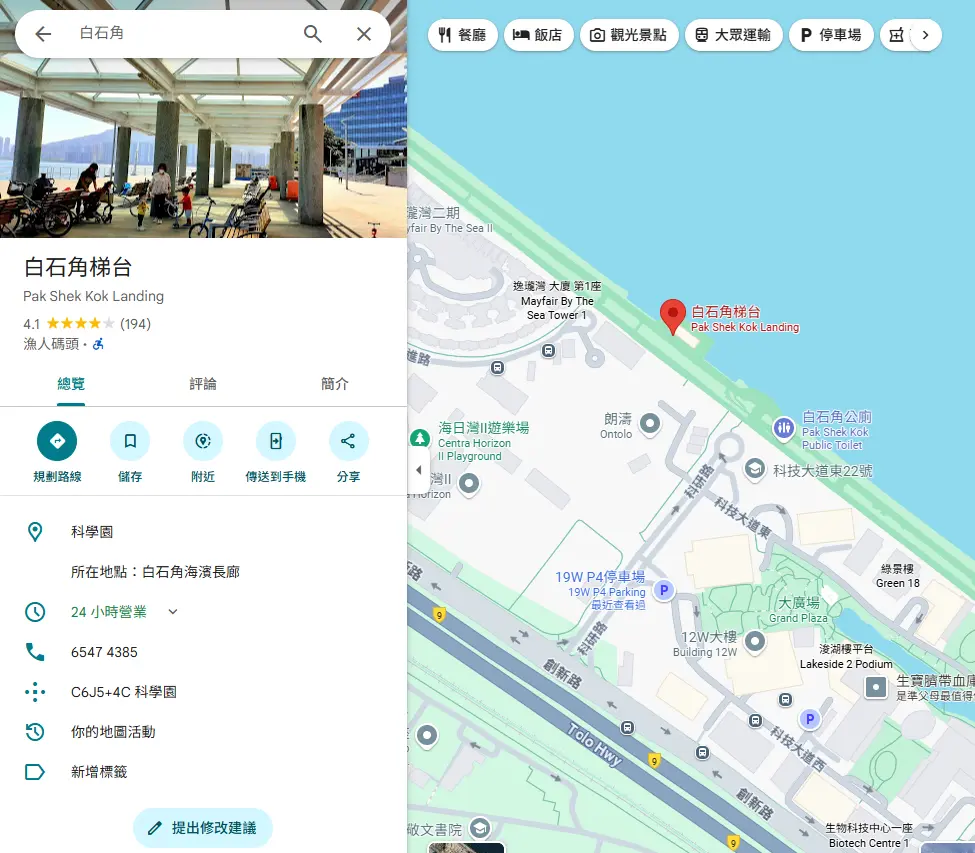Share this place via 分享
This screenshot has height=853, width=975.
click(348, 441)
